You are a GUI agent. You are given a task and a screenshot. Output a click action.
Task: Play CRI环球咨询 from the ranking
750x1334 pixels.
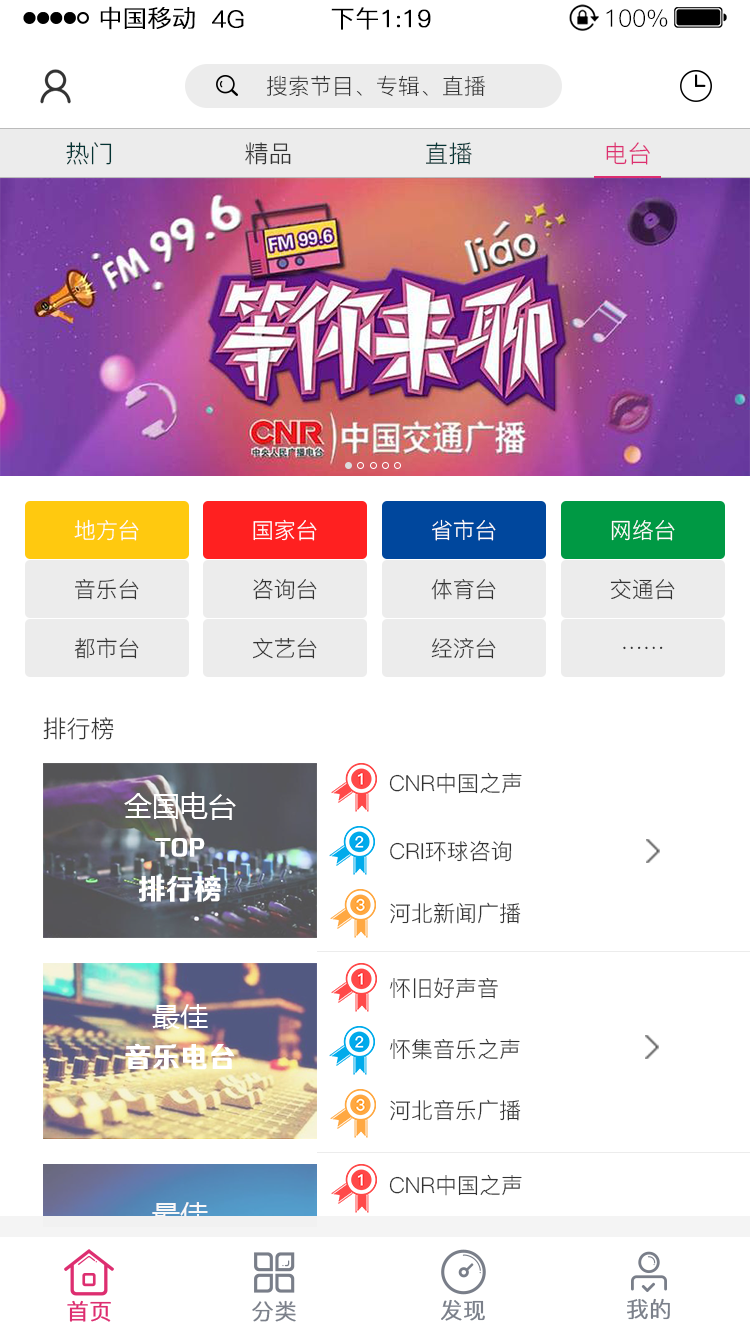(450, 851)
